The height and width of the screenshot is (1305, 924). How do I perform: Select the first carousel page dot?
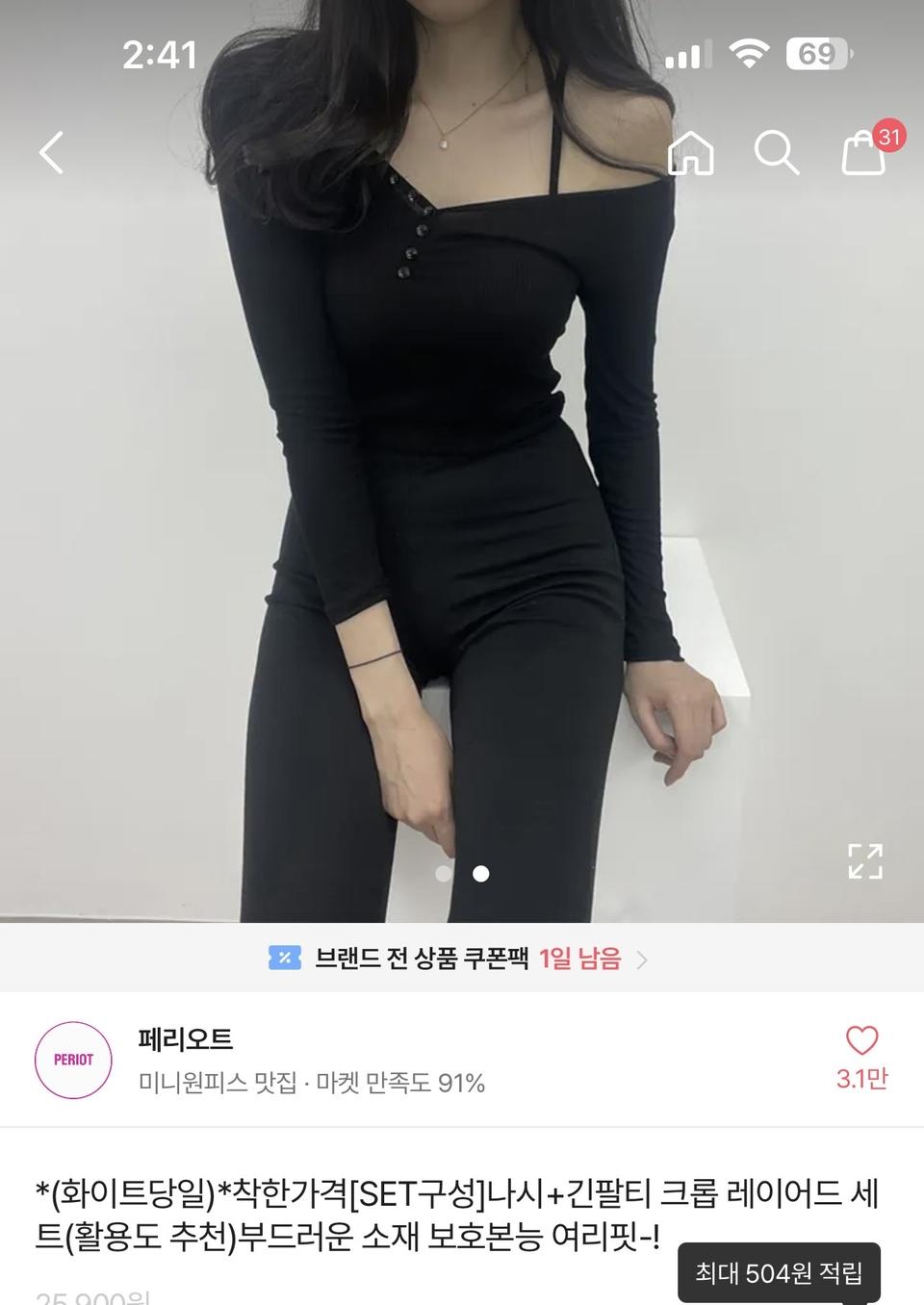coord(445,874)
